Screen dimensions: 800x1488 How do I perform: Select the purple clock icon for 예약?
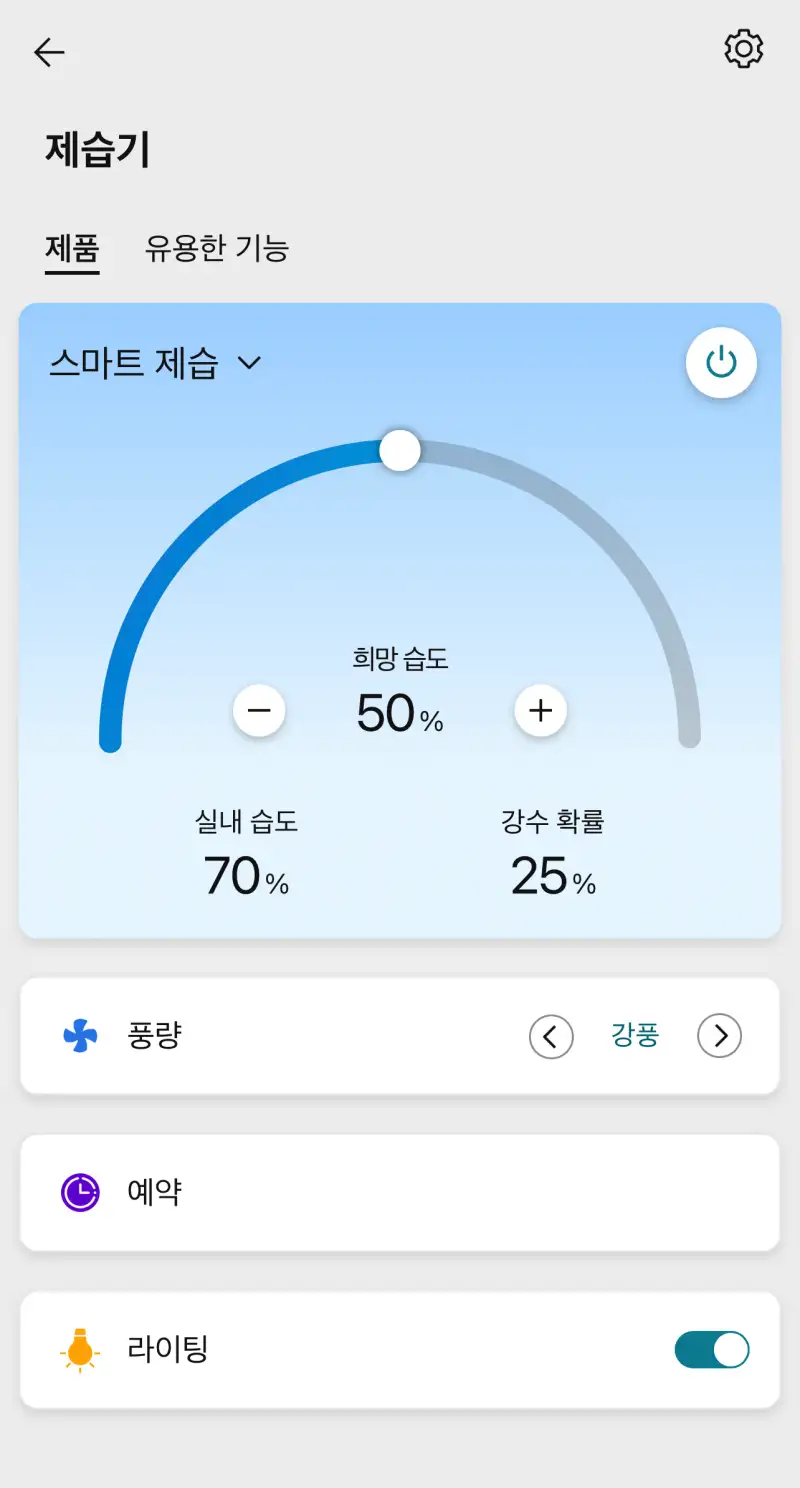pos(80,1192)
